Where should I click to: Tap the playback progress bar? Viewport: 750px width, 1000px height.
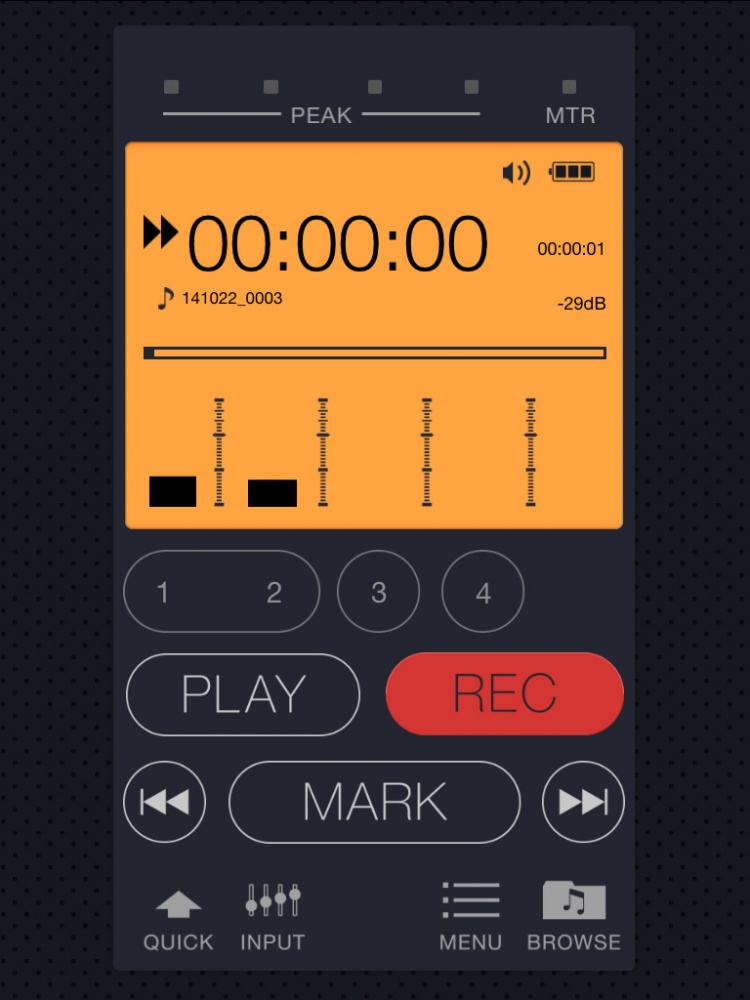375,353
